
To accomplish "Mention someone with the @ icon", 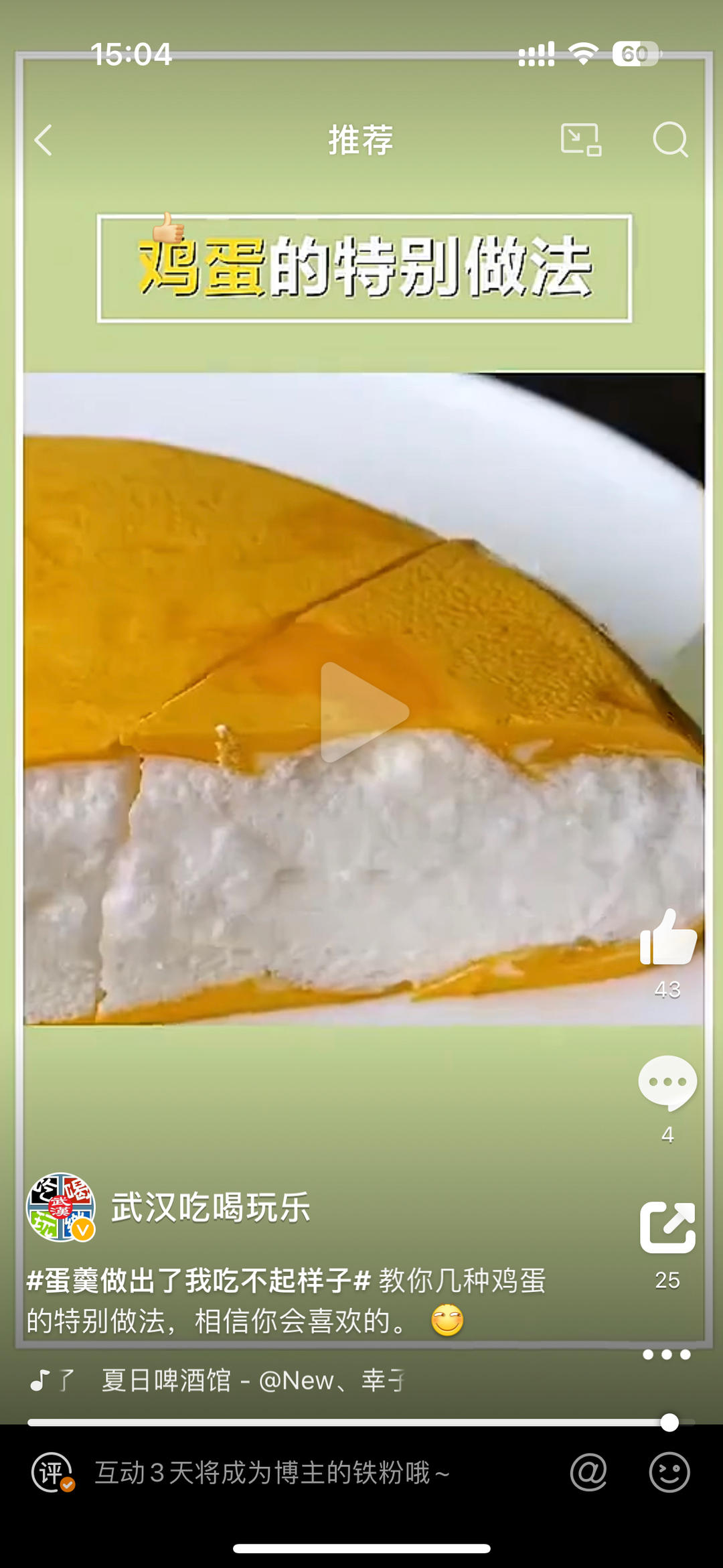I will click(x=588, y=1472).
